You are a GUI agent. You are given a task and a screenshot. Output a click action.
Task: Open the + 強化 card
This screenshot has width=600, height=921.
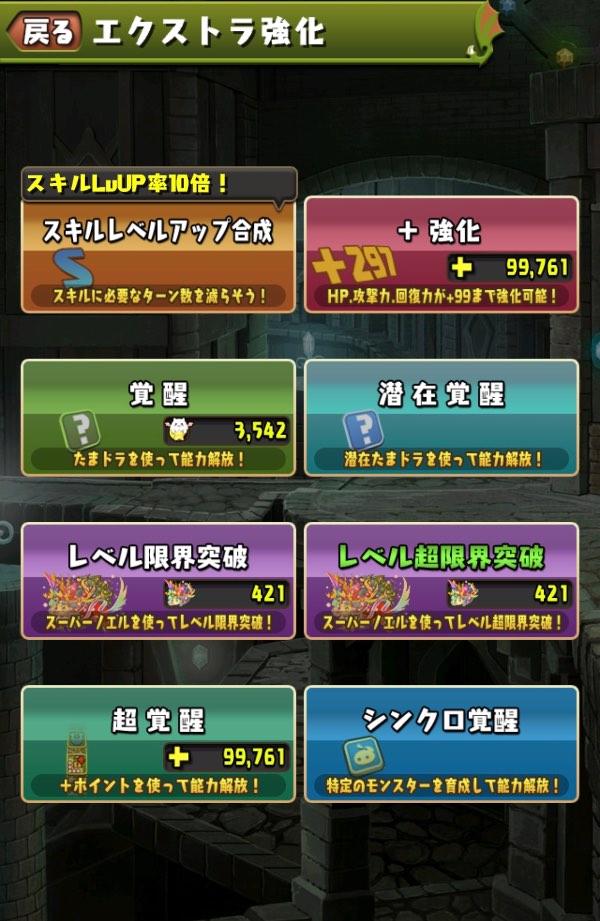[441, 254]
